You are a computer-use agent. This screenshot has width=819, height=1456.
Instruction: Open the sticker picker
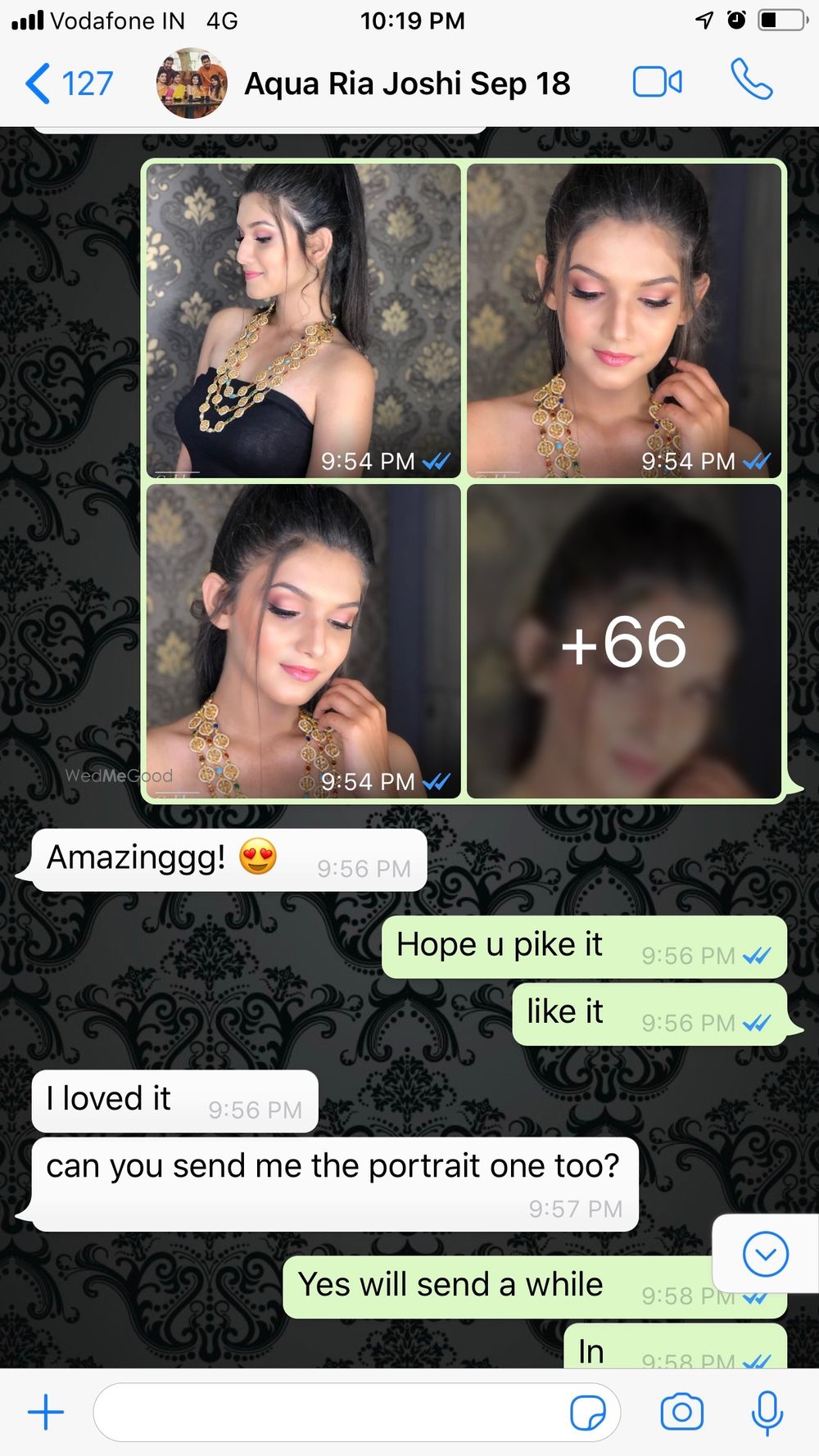tap(587, 1413)
